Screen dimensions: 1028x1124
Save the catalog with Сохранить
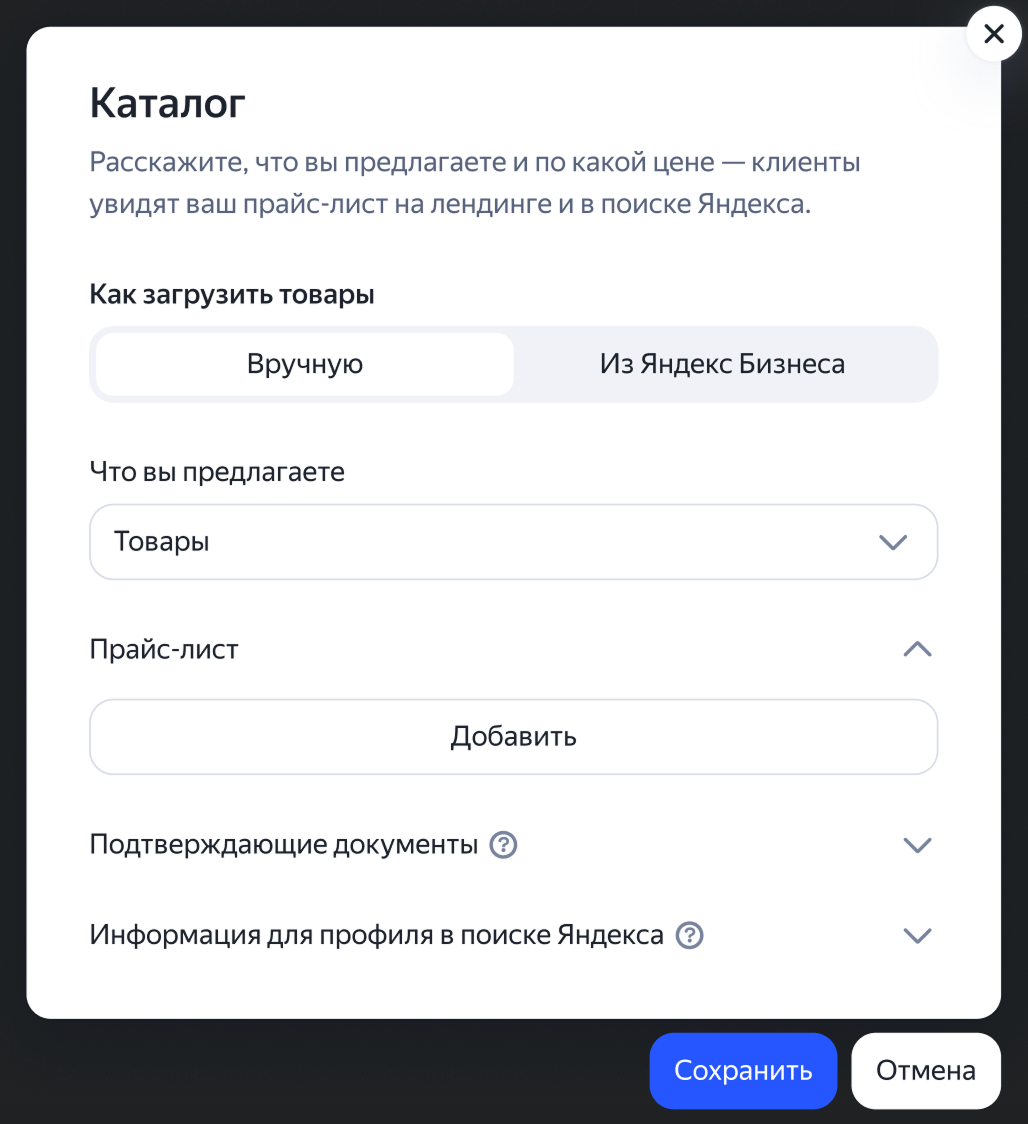(x=742, y=1071)
